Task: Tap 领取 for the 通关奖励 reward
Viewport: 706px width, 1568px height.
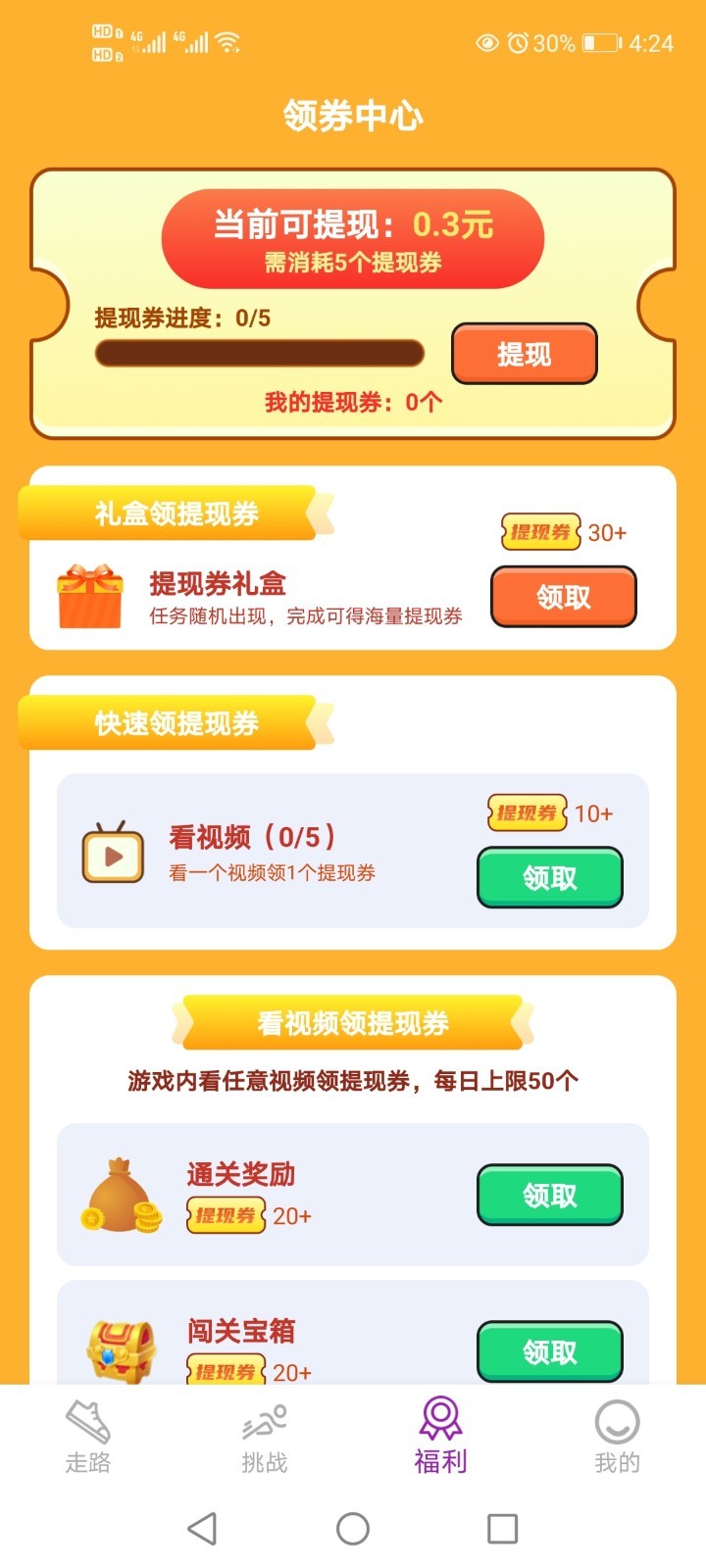Action: coord(548,1196)
